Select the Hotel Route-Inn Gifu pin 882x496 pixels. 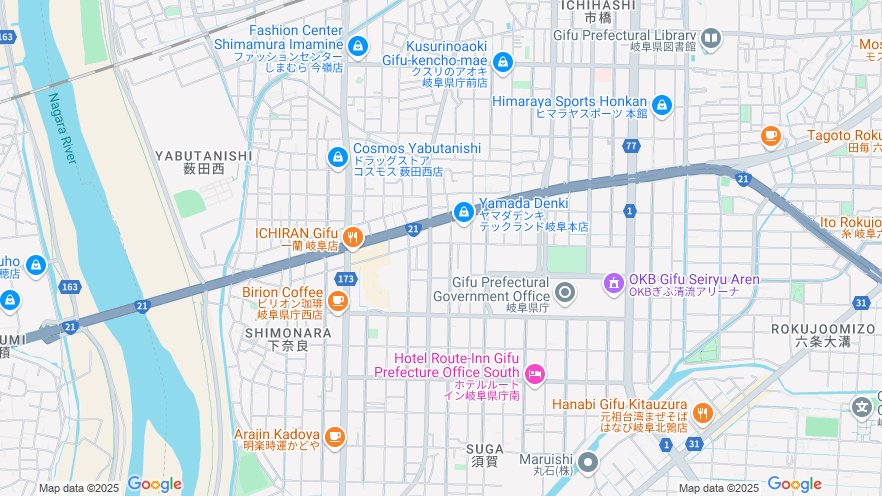click(x=535, y=374)
